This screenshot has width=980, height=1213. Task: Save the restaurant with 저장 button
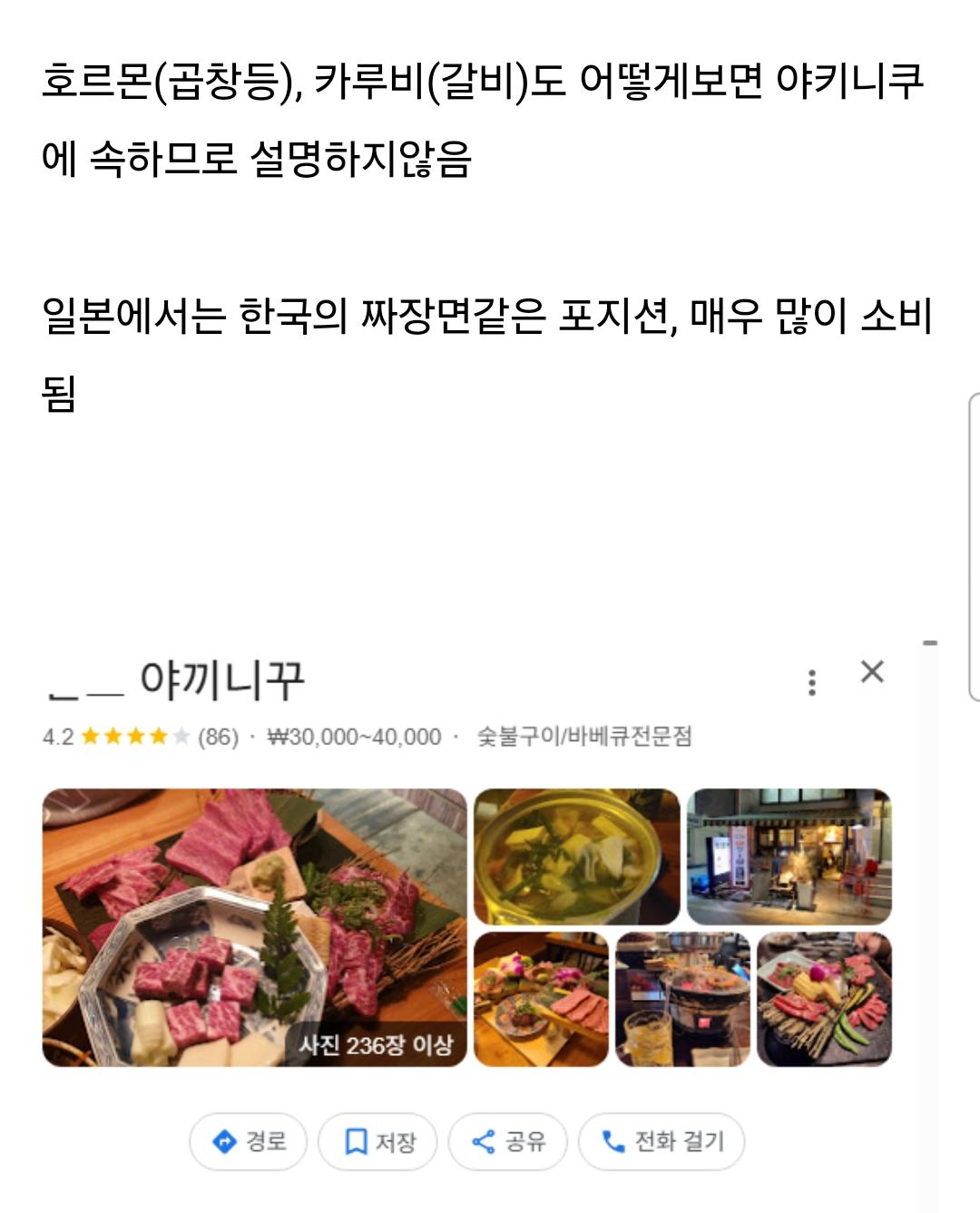pos(377,1142)
